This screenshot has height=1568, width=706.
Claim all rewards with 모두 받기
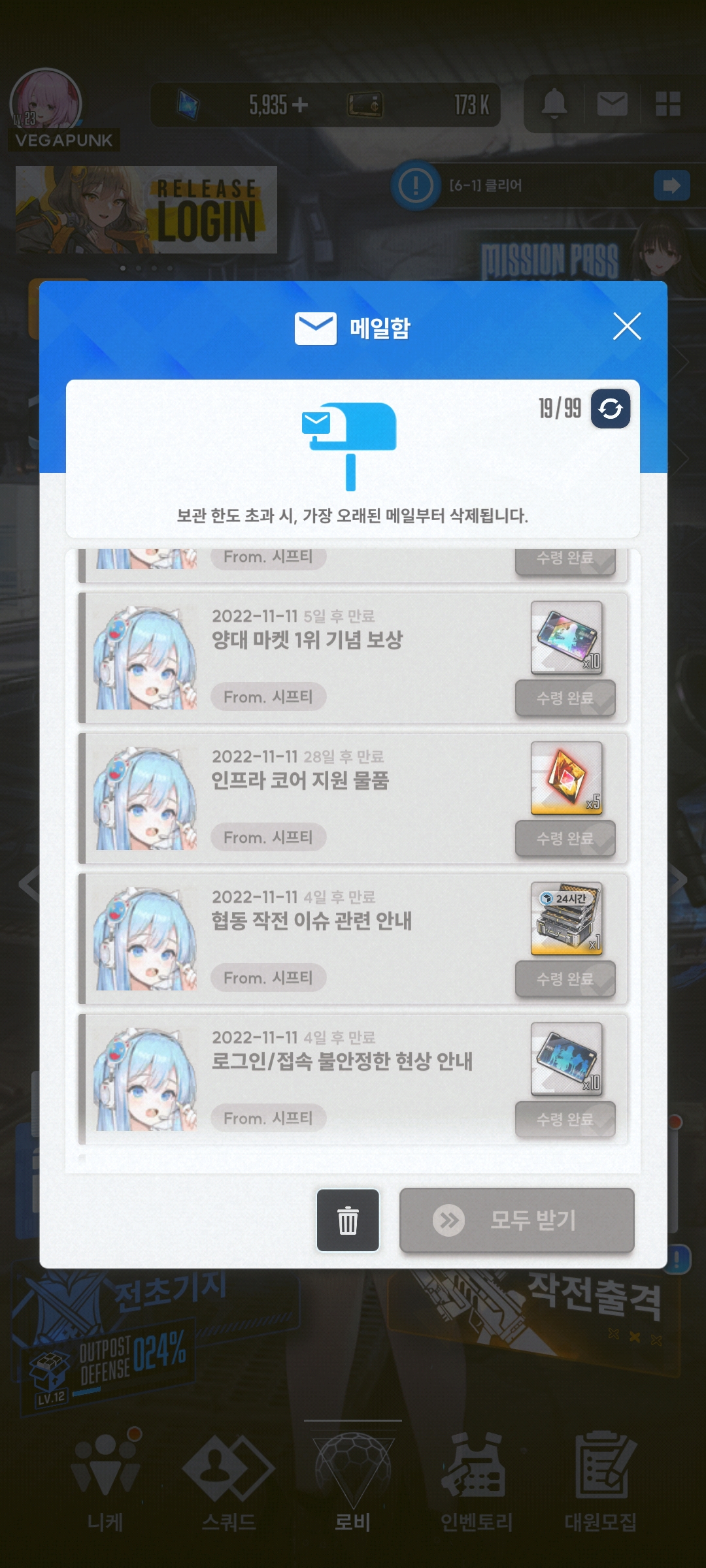pyautogui.click(x=517, y=1220)
